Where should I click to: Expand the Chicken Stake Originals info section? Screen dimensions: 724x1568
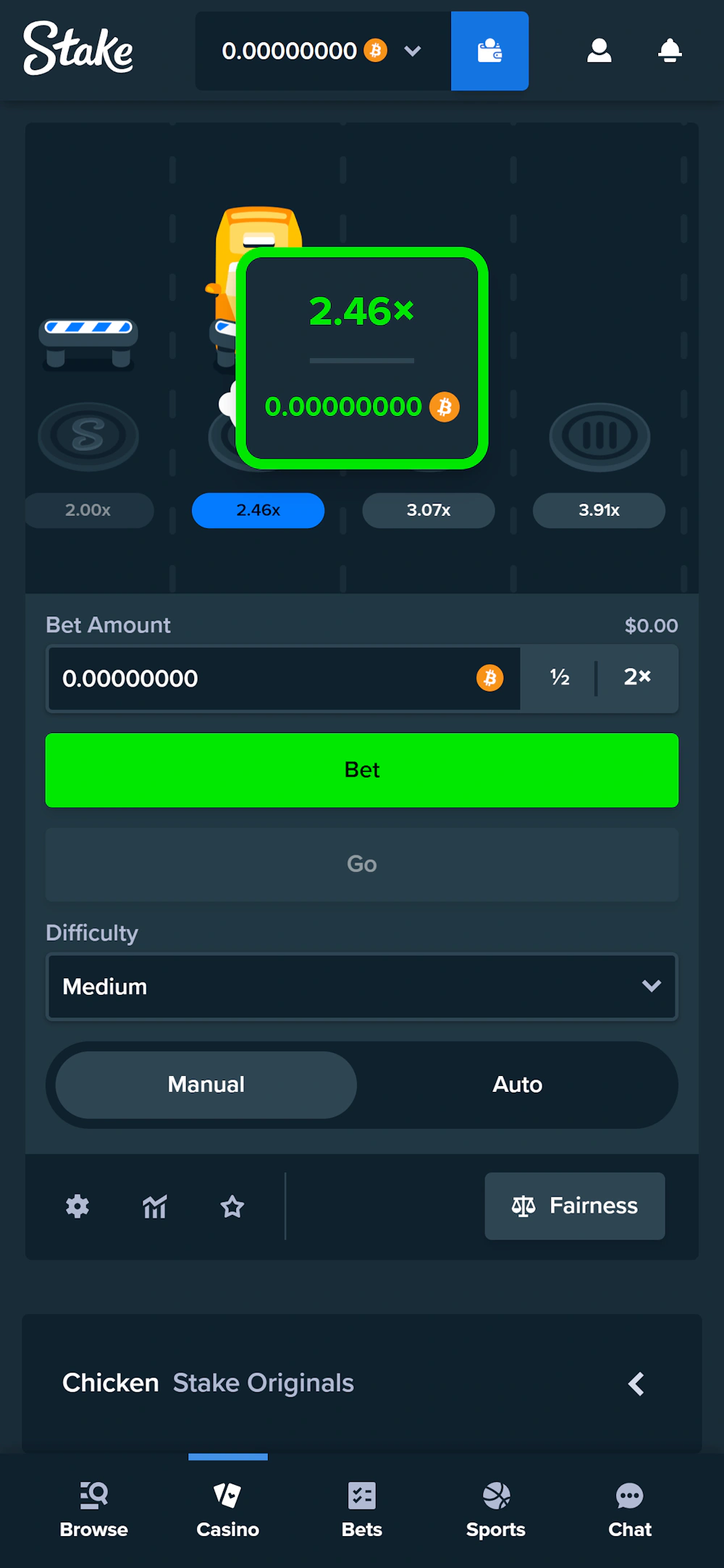coord(636,1383)
